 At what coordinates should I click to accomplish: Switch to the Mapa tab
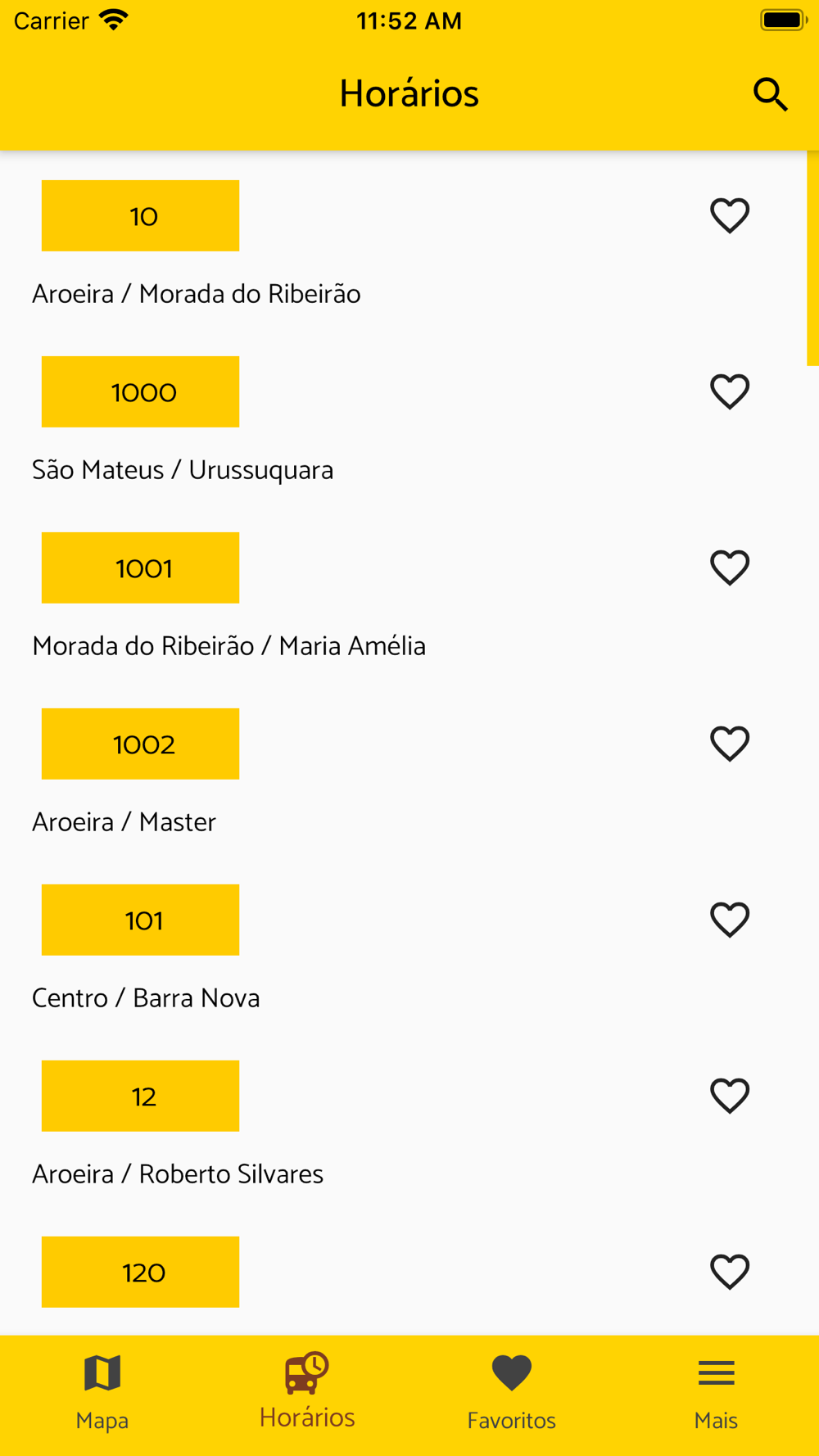pos(102,1392)
